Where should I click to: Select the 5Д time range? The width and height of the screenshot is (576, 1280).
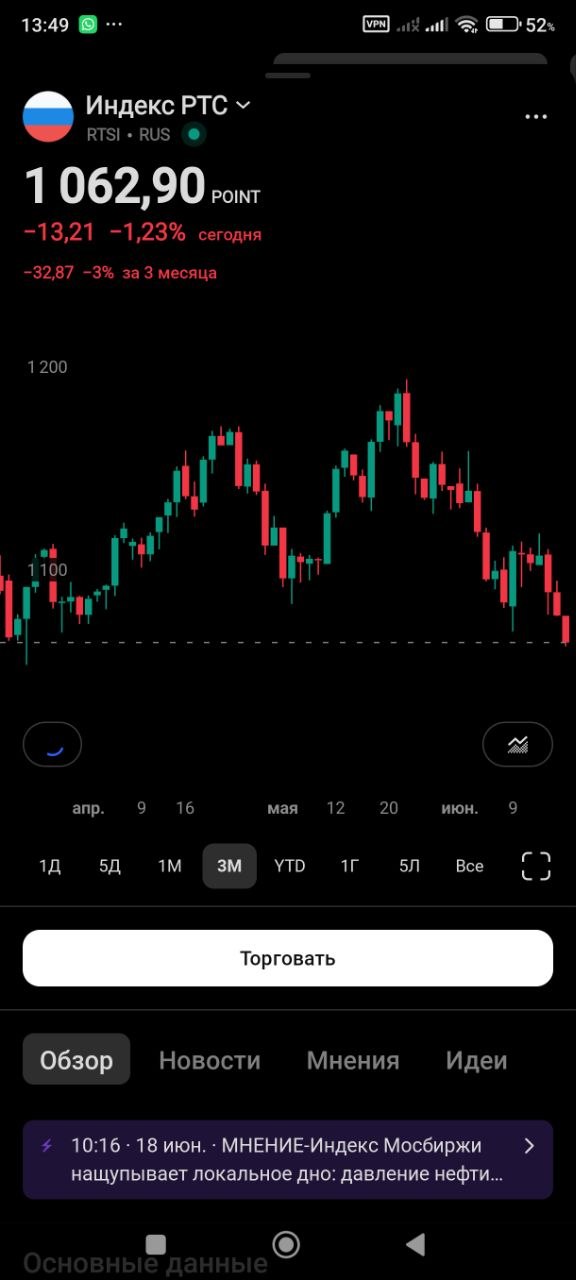110,866
